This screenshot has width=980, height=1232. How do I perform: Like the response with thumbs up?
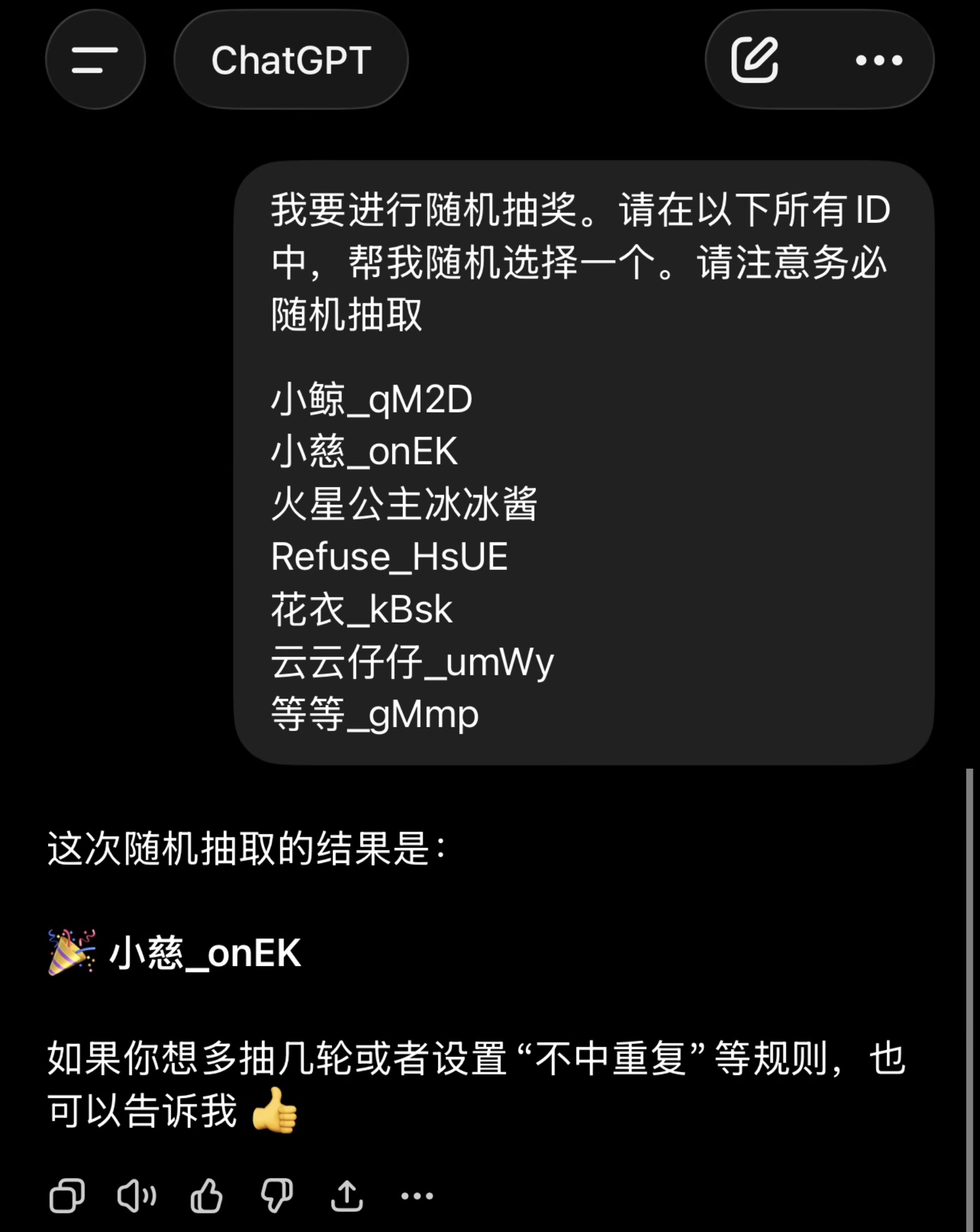tap(206, 1195)
